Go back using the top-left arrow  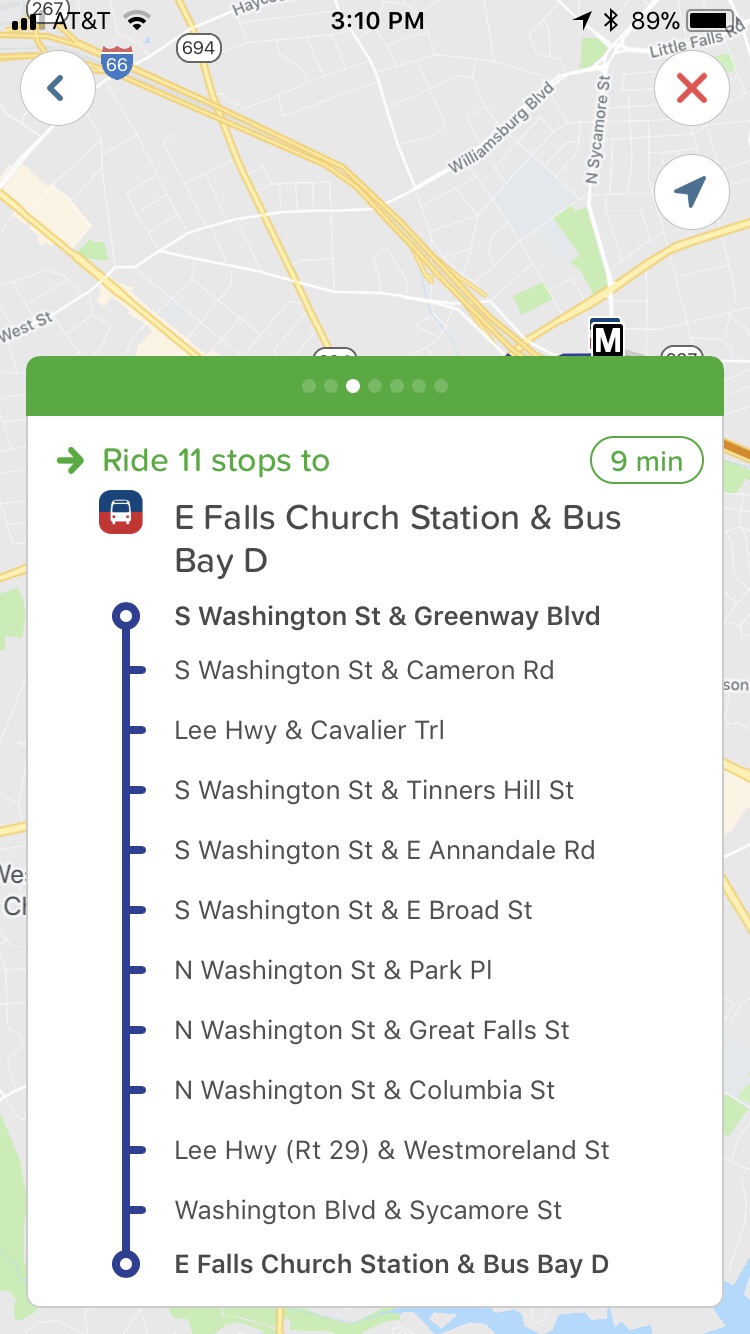57,88
